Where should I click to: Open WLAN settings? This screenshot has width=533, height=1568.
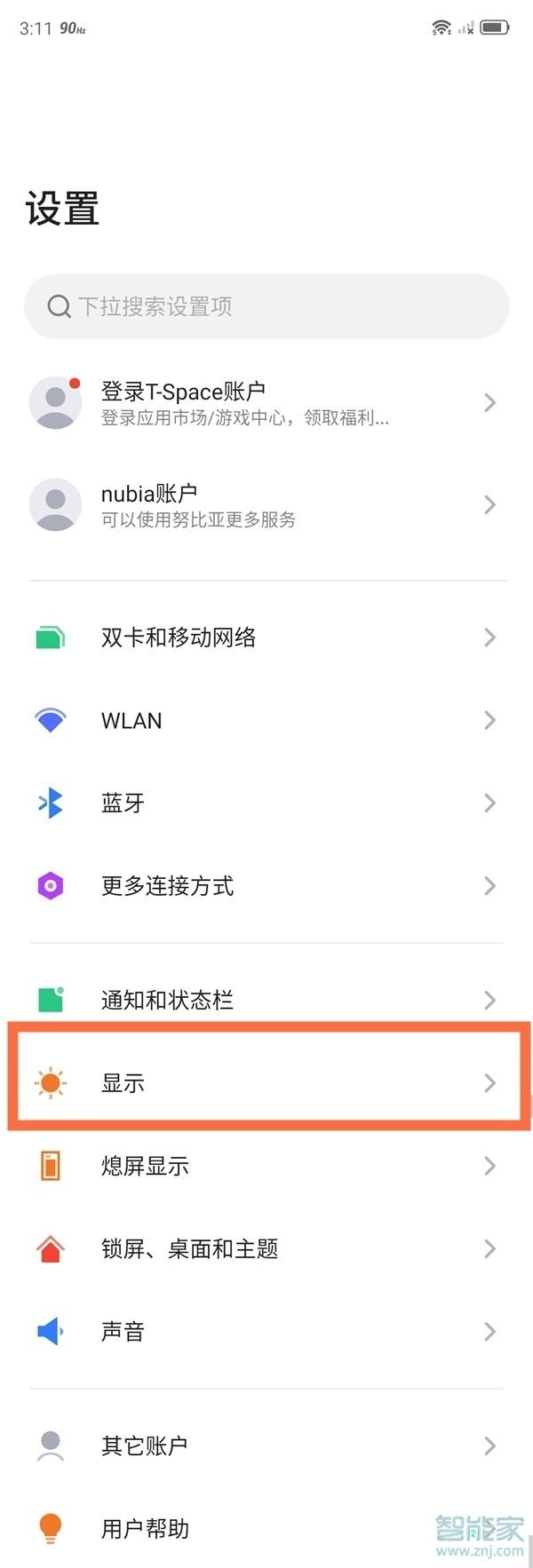point(266,720)
